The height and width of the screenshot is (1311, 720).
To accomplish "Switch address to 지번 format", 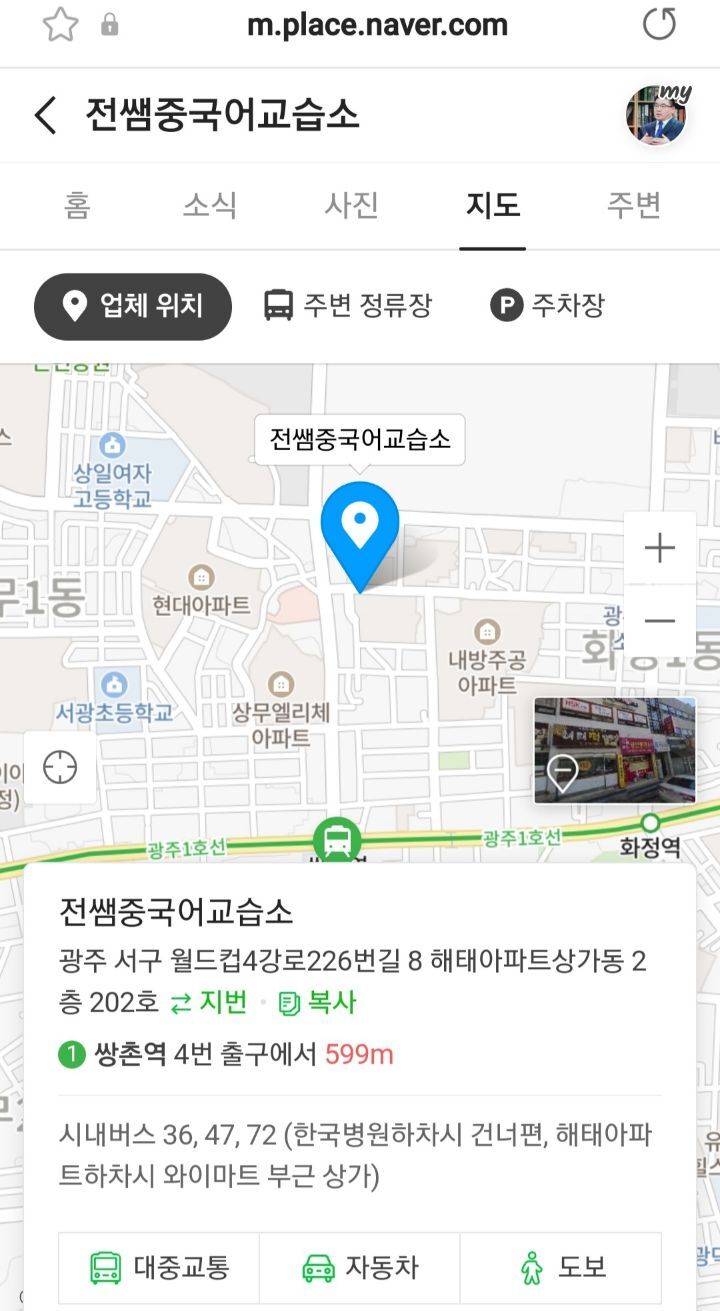I will (209, 1002).
